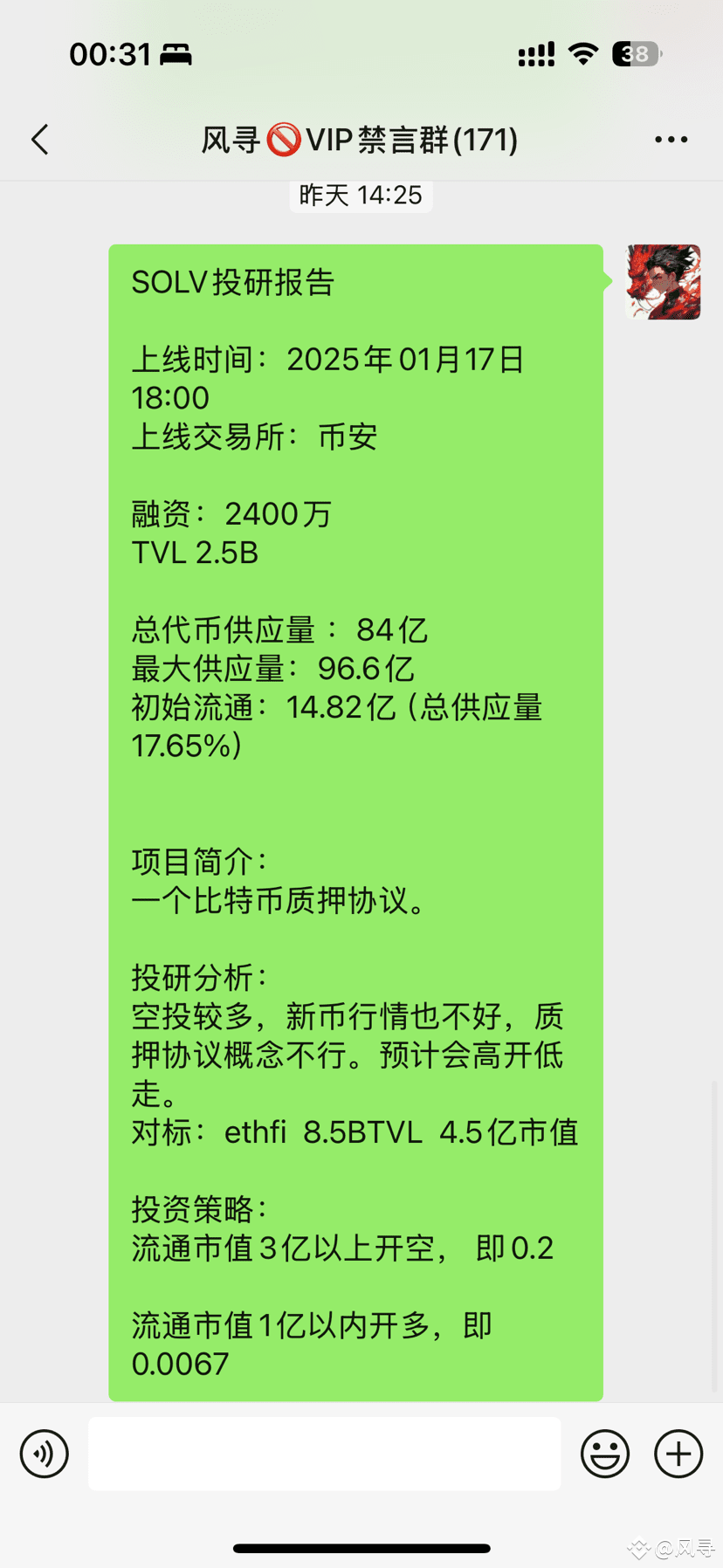This screenshot has height=1568, width=723.
Task: Tap the back chevron to leave the chat
Action: tap(38, 138)
